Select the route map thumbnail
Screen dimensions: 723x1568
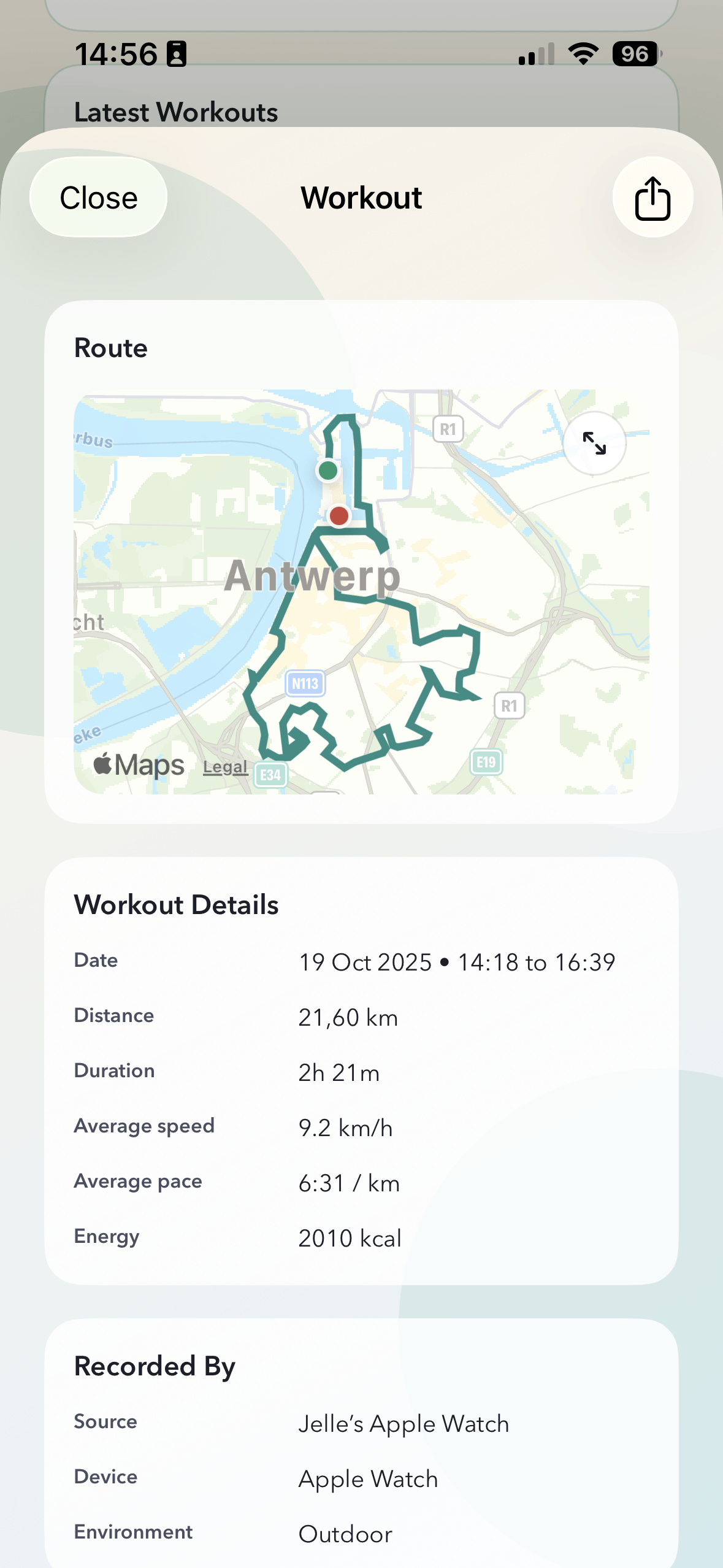click(362, 592)
